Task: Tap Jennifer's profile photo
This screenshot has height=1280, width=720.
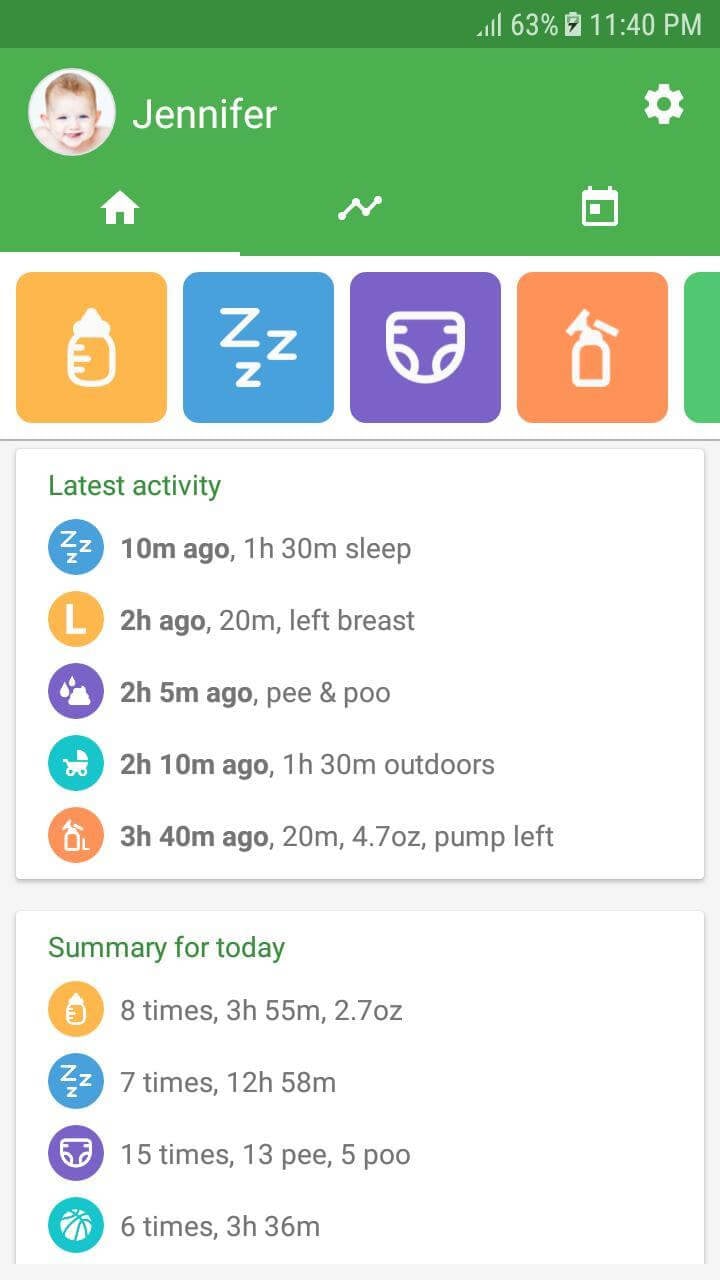Action: [x=71, y=112]
